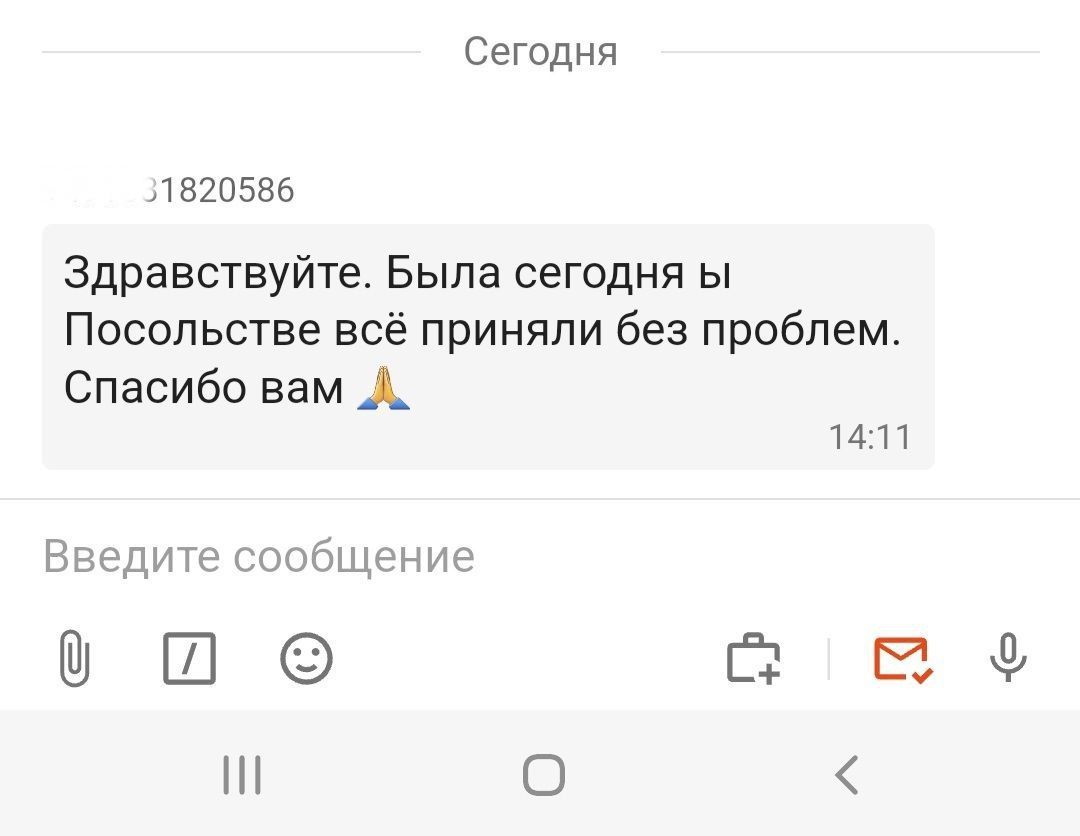Go back using the system back button
Viewport: 1080px width, 836px height.
847,775
